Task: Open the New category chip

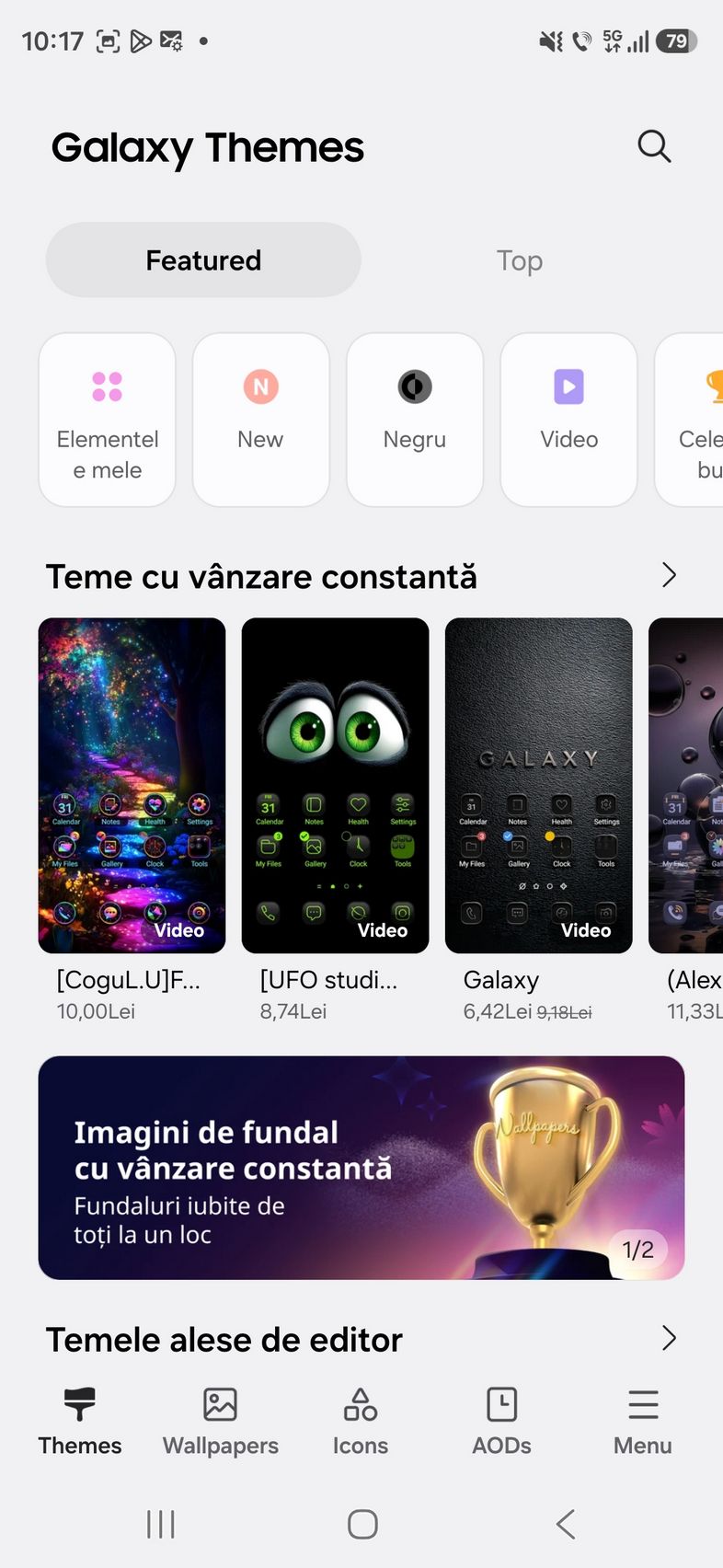Action: pyautogui.click(x=261, y=420)
